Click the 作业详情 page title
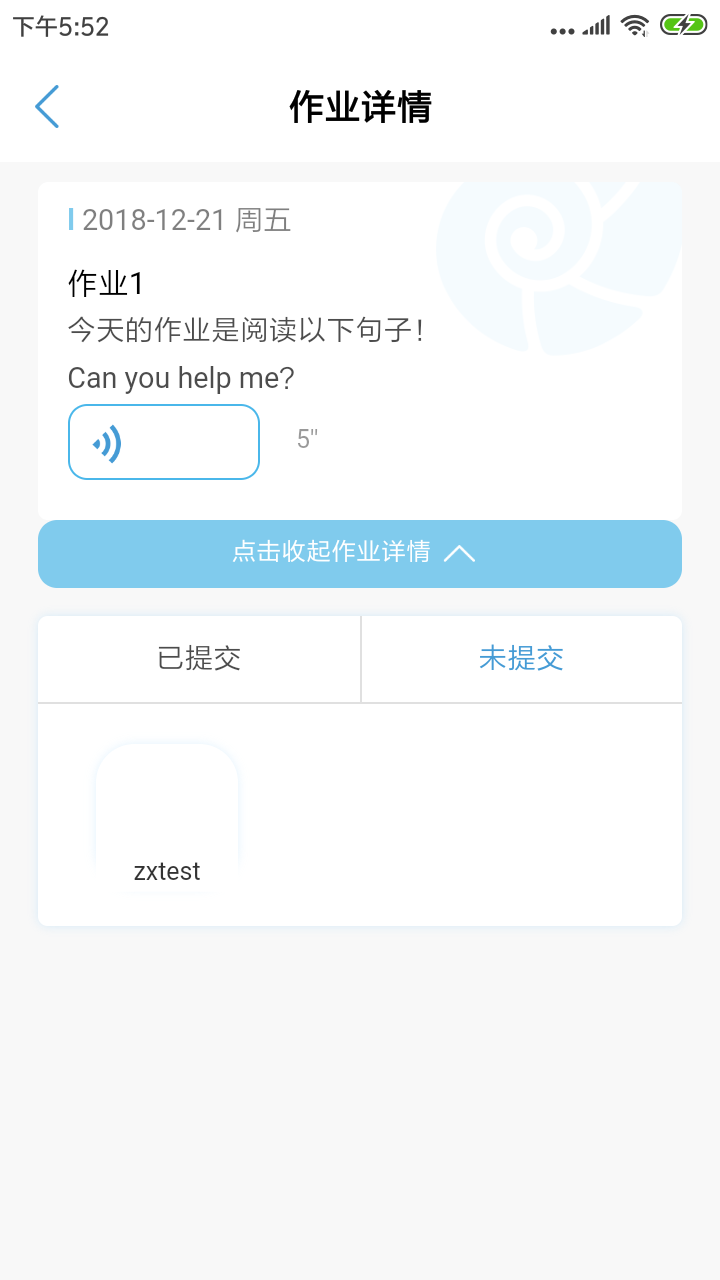 click(x=360, y=107)
